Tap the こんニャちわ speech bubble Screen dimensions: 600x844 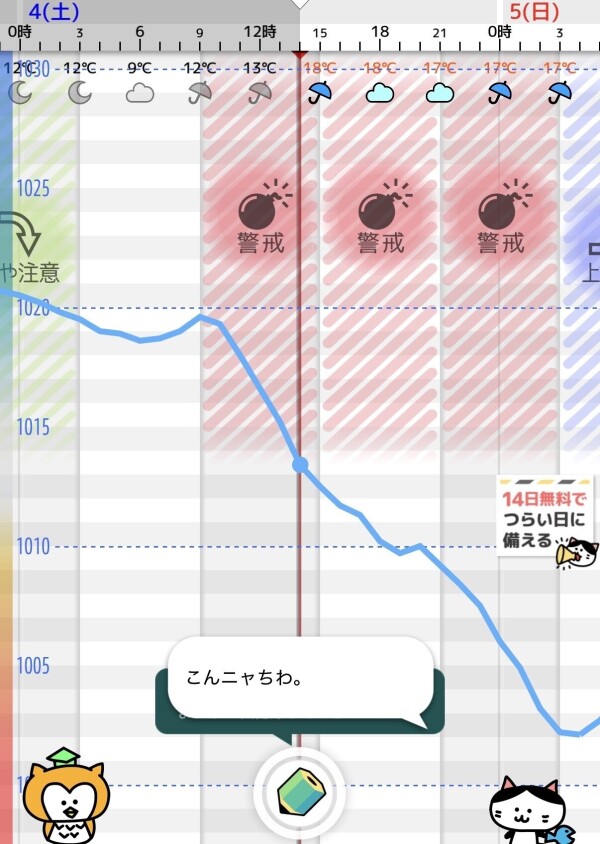click(x=300, y=678)
